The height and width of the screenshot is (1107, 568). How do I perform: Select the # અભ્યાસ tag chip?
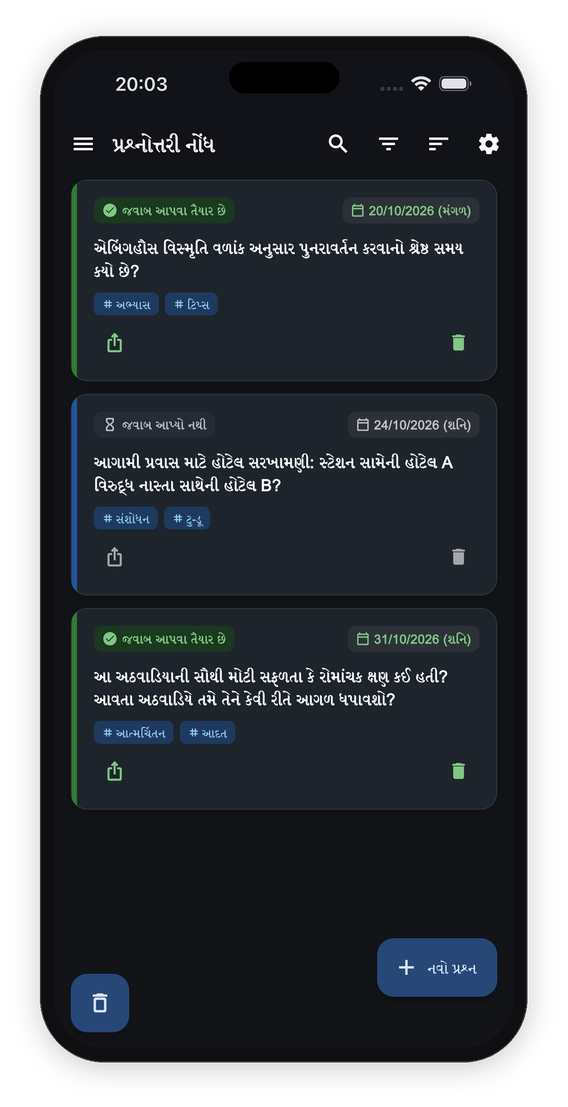click(126, 304)
